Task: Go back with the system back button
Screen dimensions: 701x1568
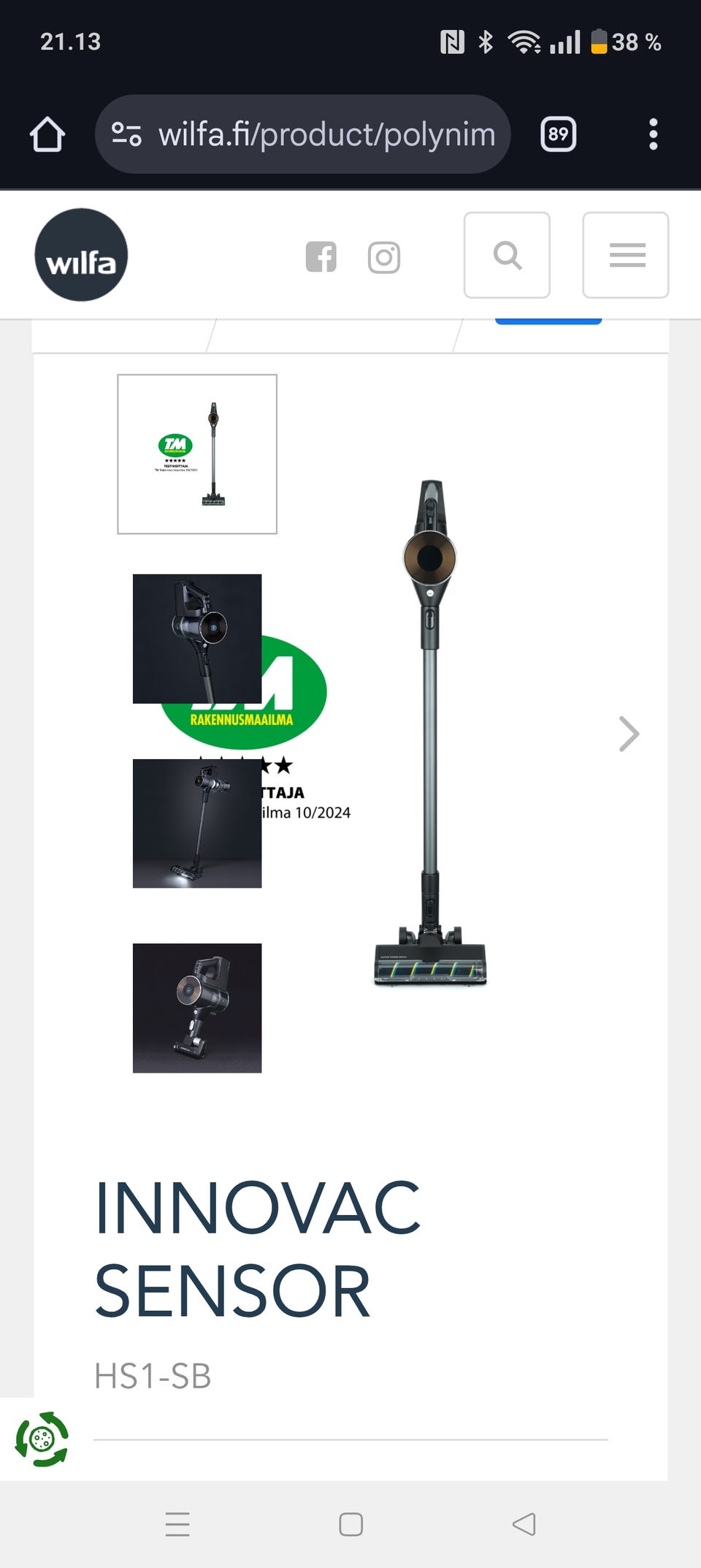Action: pos(524,1524)
